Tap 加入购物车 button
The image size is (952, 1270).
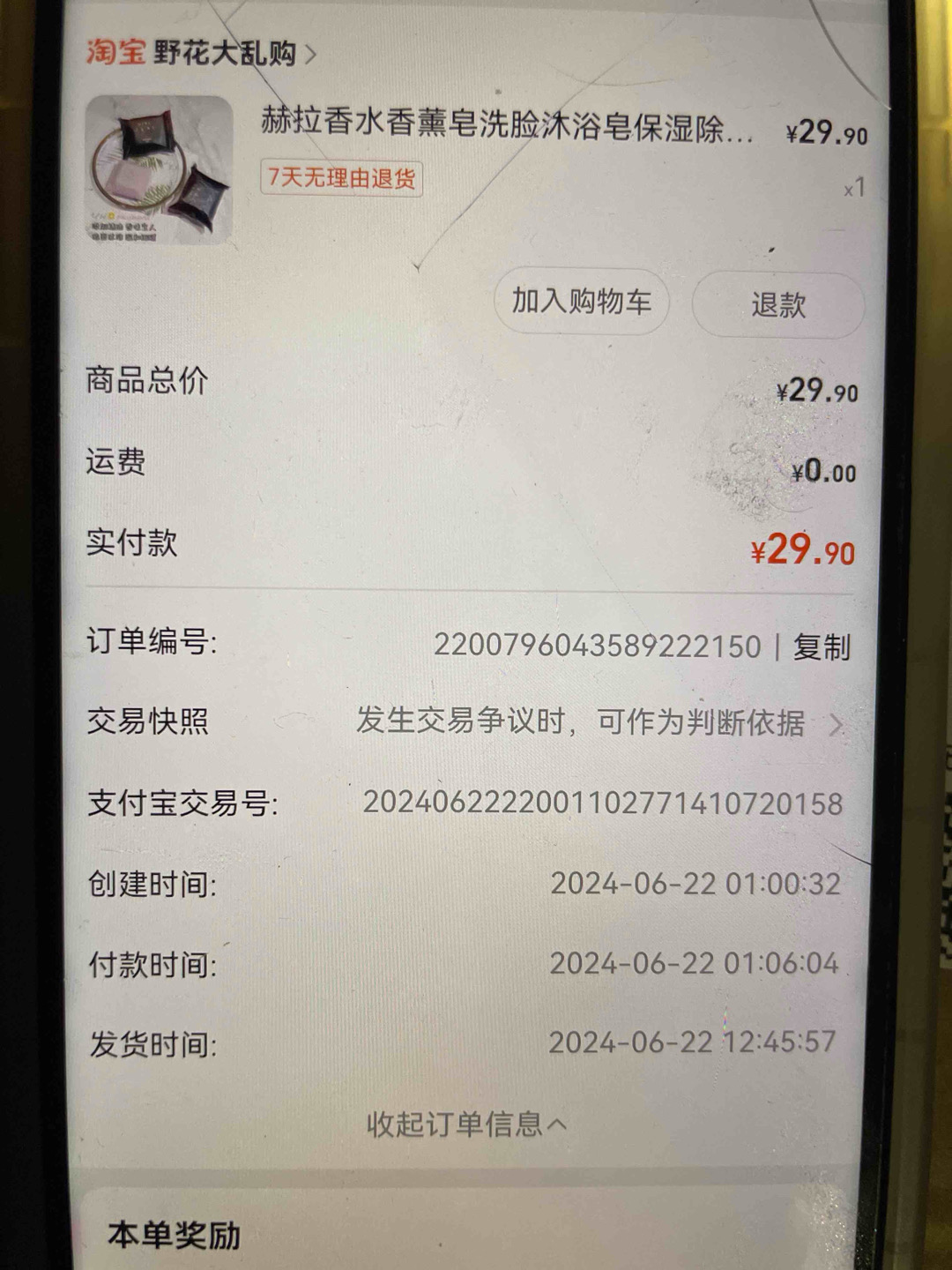581,303
